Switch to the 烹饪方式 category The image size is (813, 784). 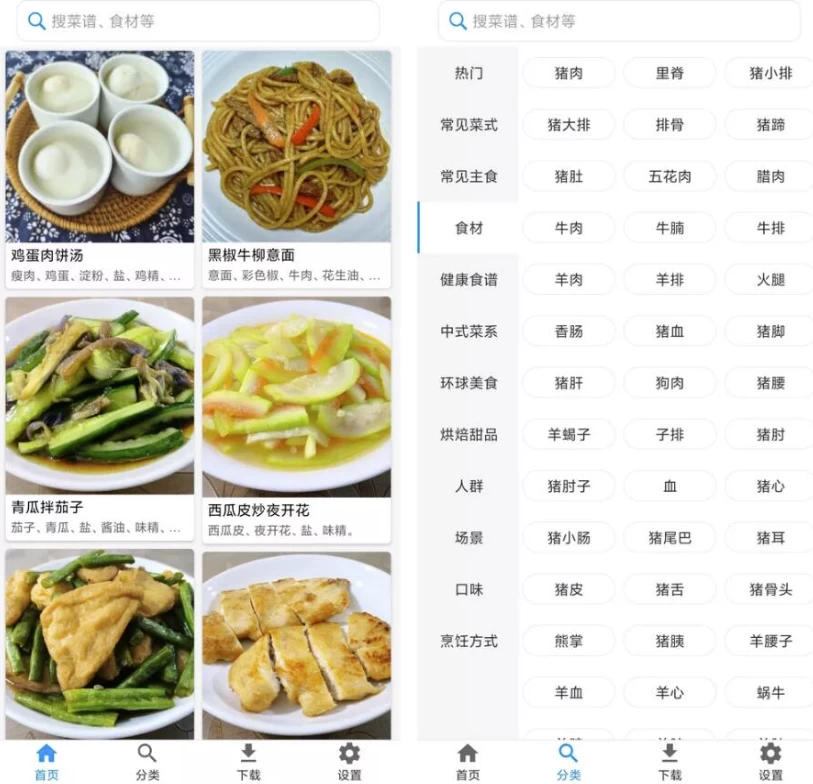(x=468, y=641)
